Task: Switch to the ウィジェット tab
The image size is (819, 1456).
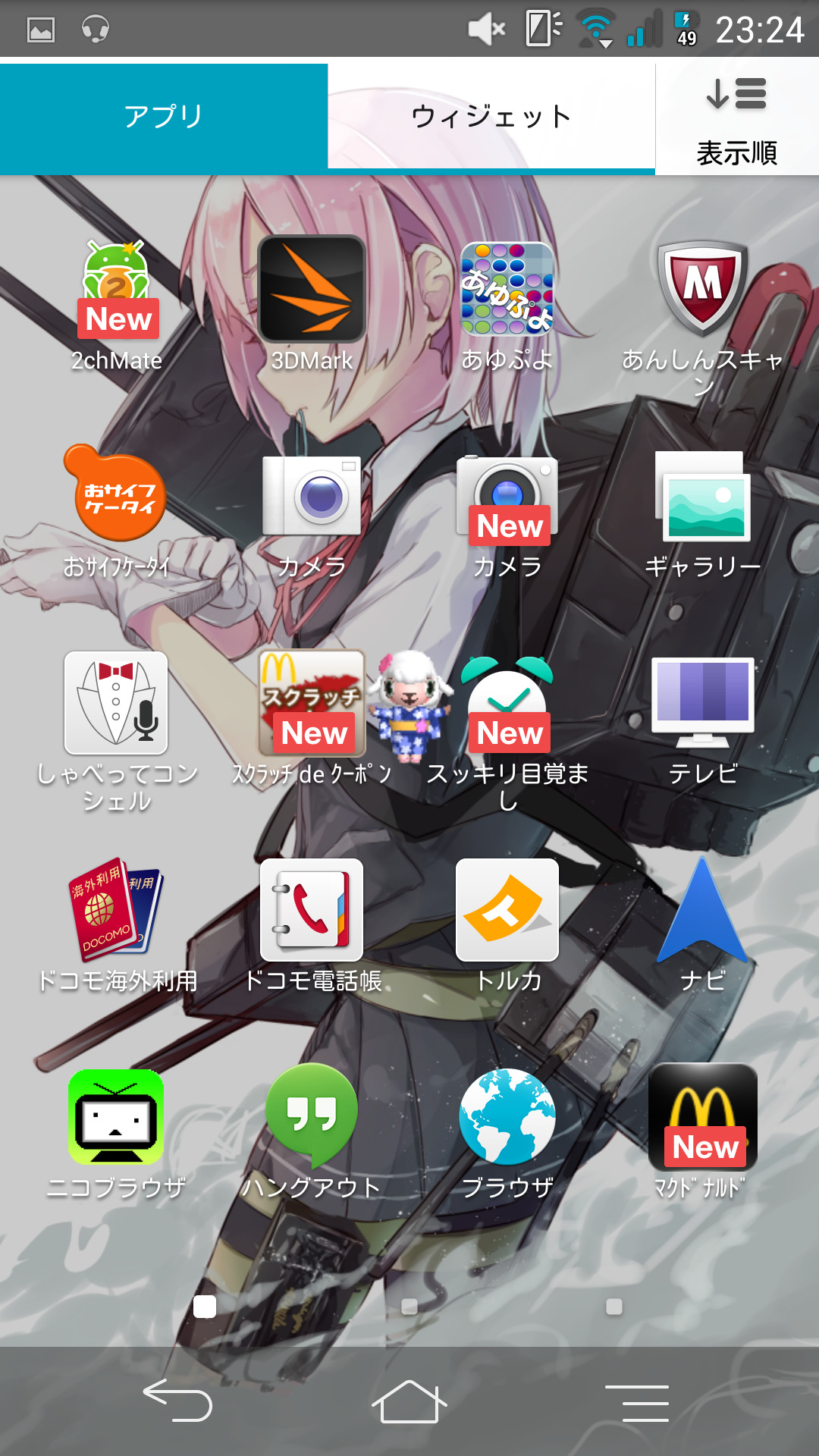Action: 491,116
